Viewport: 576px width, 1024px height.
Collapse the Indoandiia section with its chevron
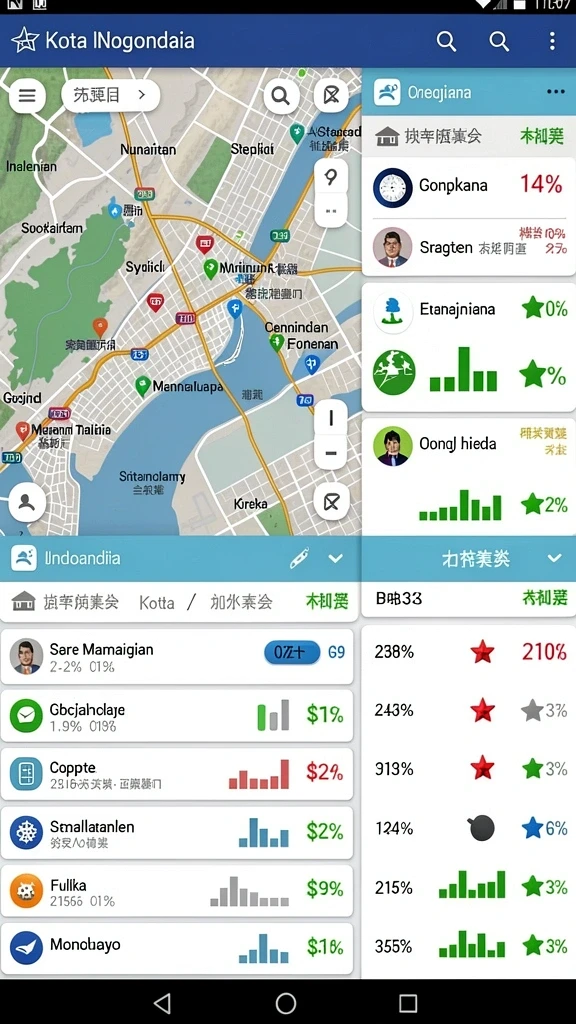point(336,558)
